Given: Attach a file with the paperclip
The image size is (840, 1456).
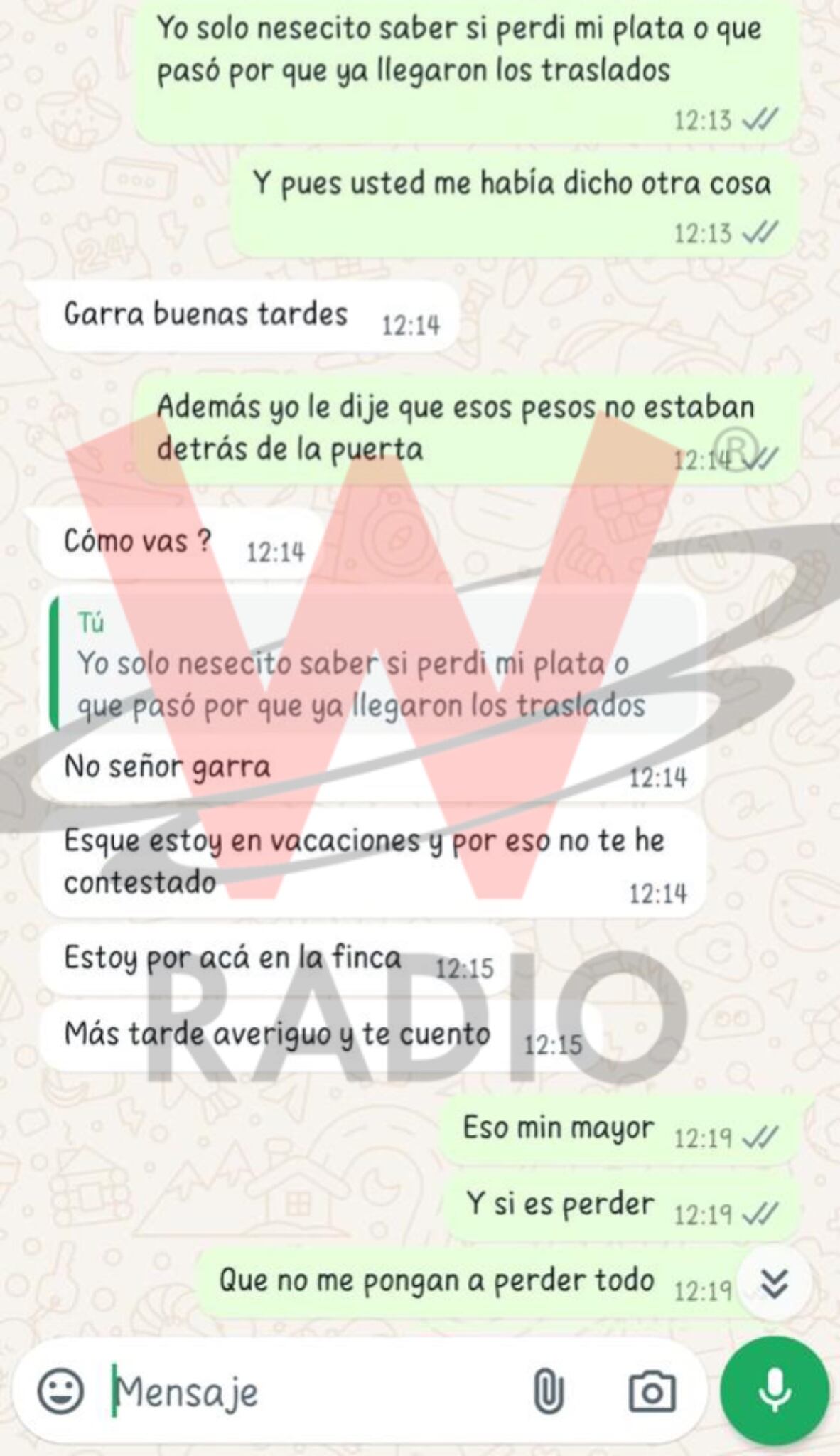Looking at the screenshot, I should tap(548, 1391).
